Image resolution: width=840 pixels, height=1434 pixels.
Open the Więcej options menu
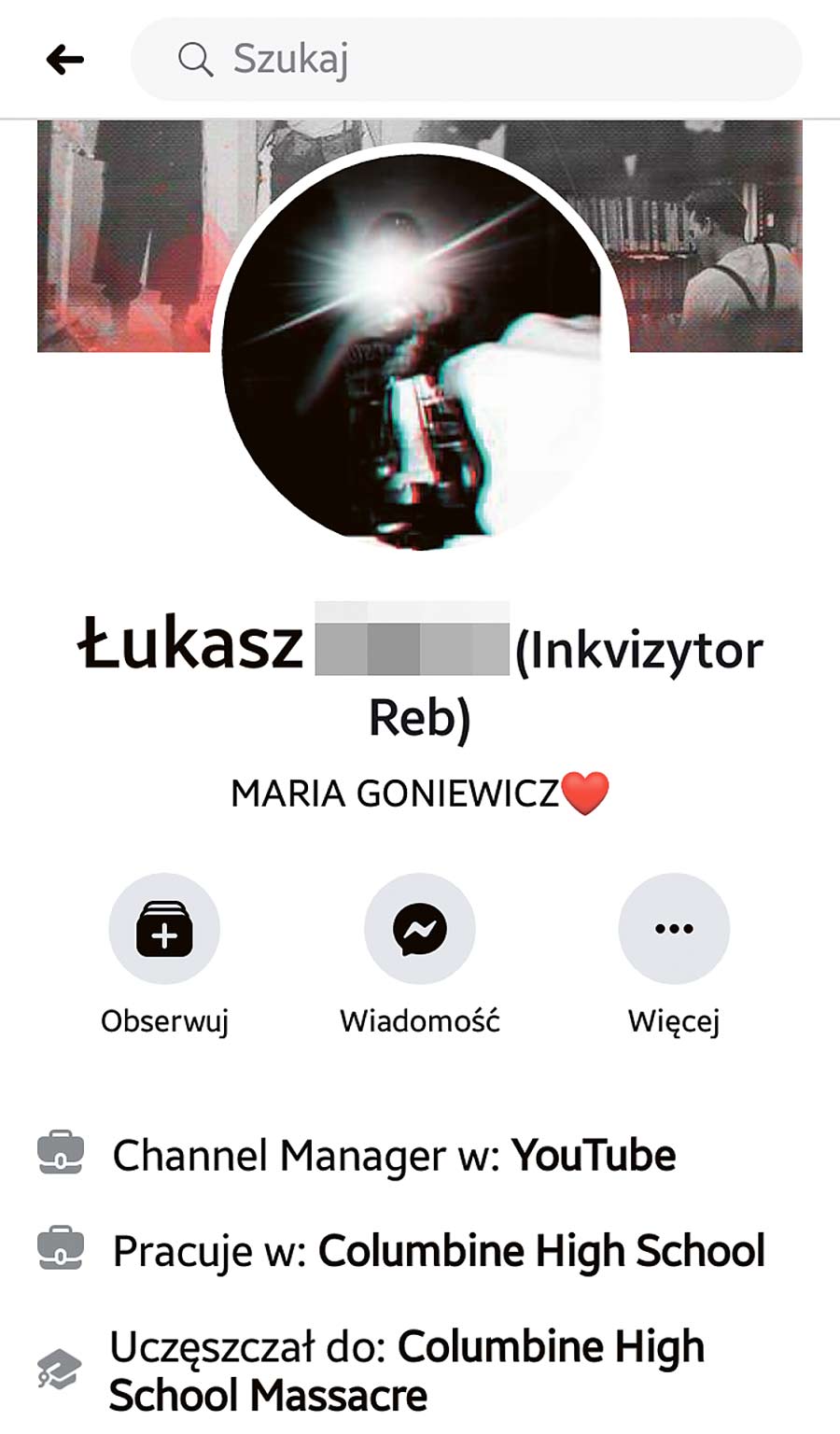674,929
